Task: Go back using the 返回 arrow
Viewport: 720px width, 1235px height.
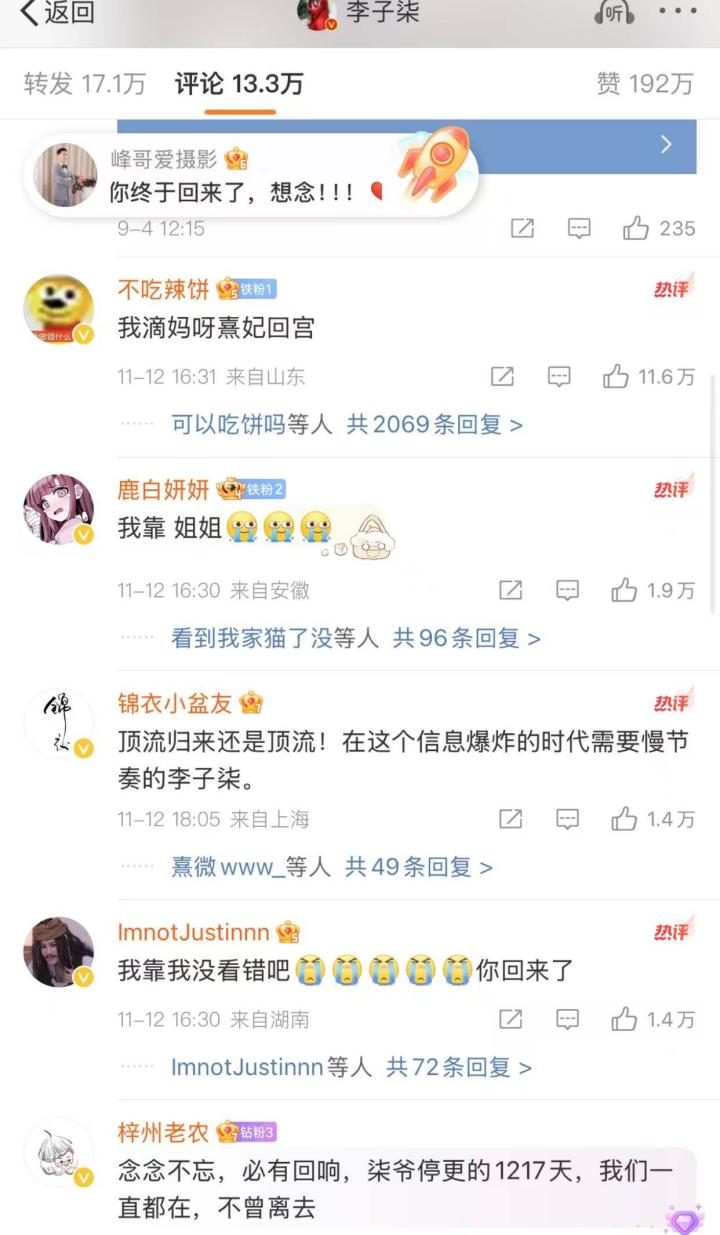Action: coord(57,13)
